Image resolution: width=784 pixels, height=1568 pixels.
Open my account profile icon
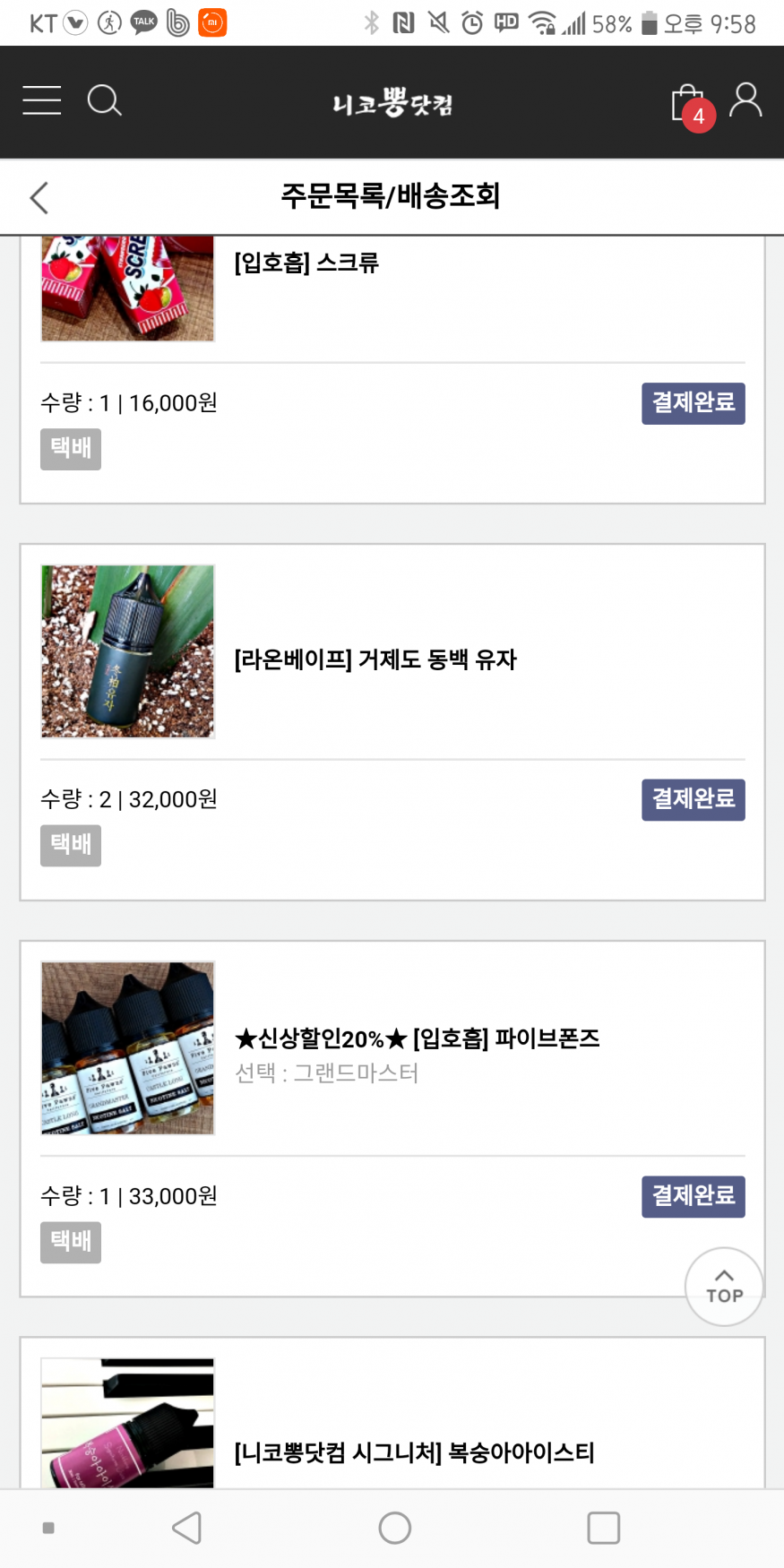pos(745,100)
